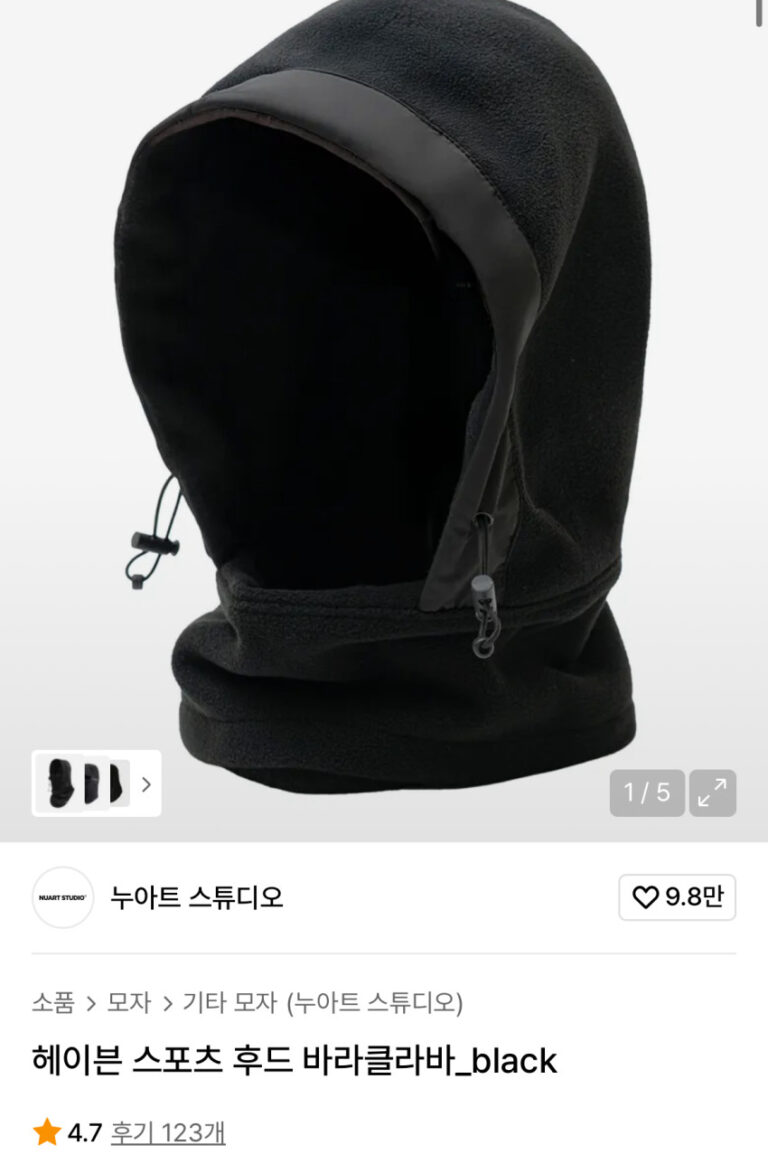
Task: Go to the 모자 category
Action: click(129, 1002)
